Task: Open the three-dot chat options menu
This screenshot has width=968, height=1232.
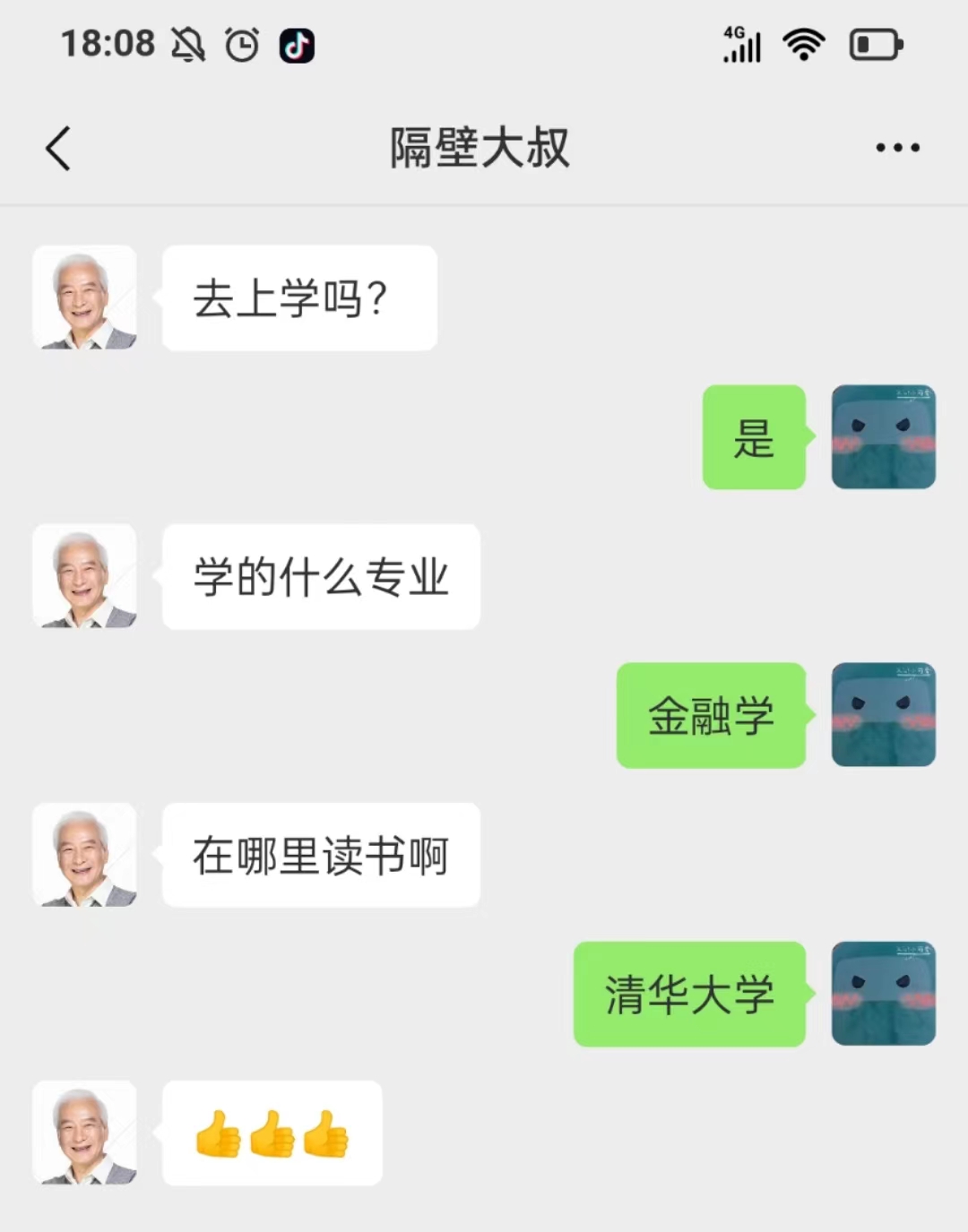Action: 897,148
